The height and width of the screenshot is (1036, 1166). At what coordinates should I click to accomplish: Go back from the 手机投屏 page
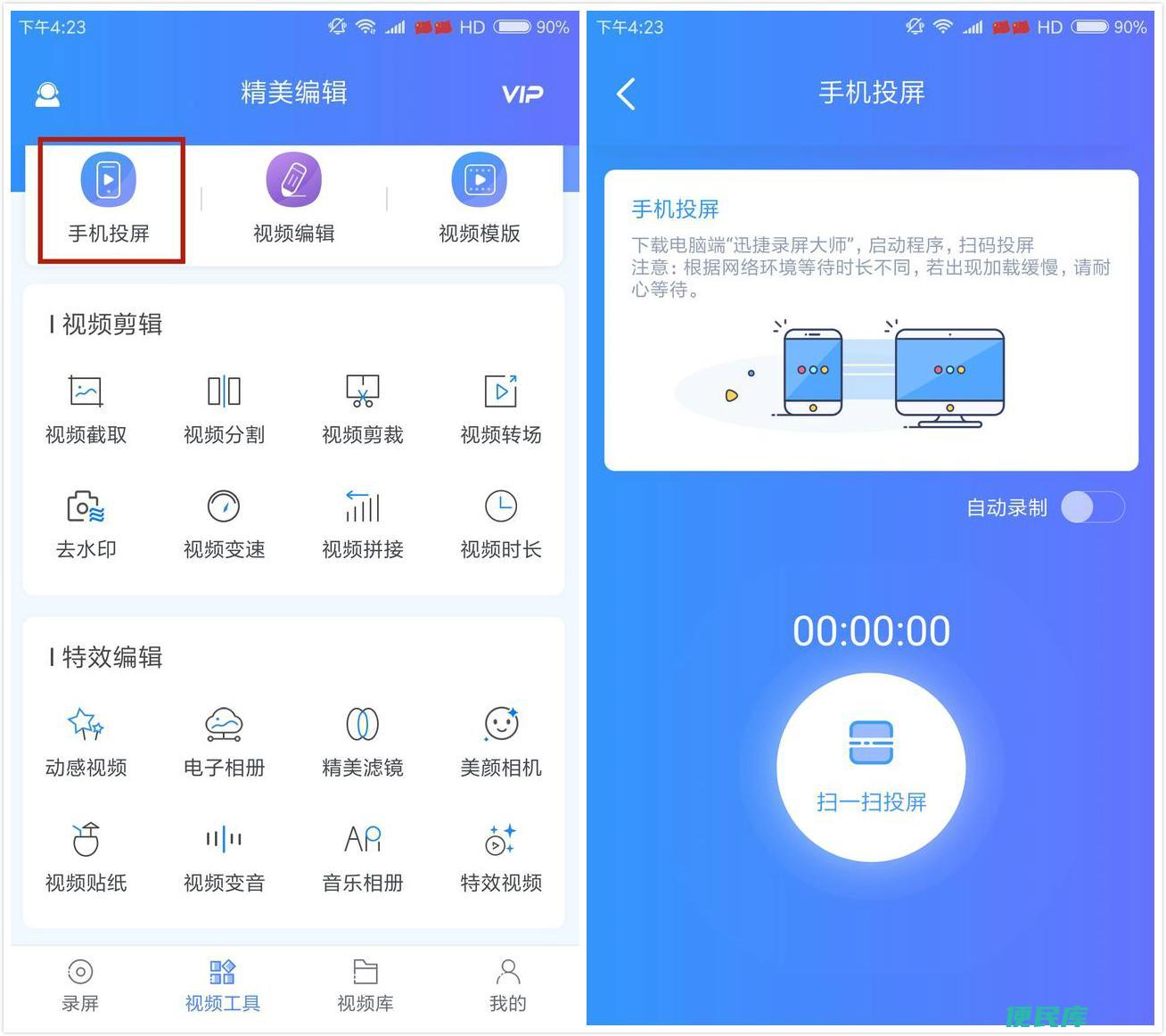click(x=626, y=94)
